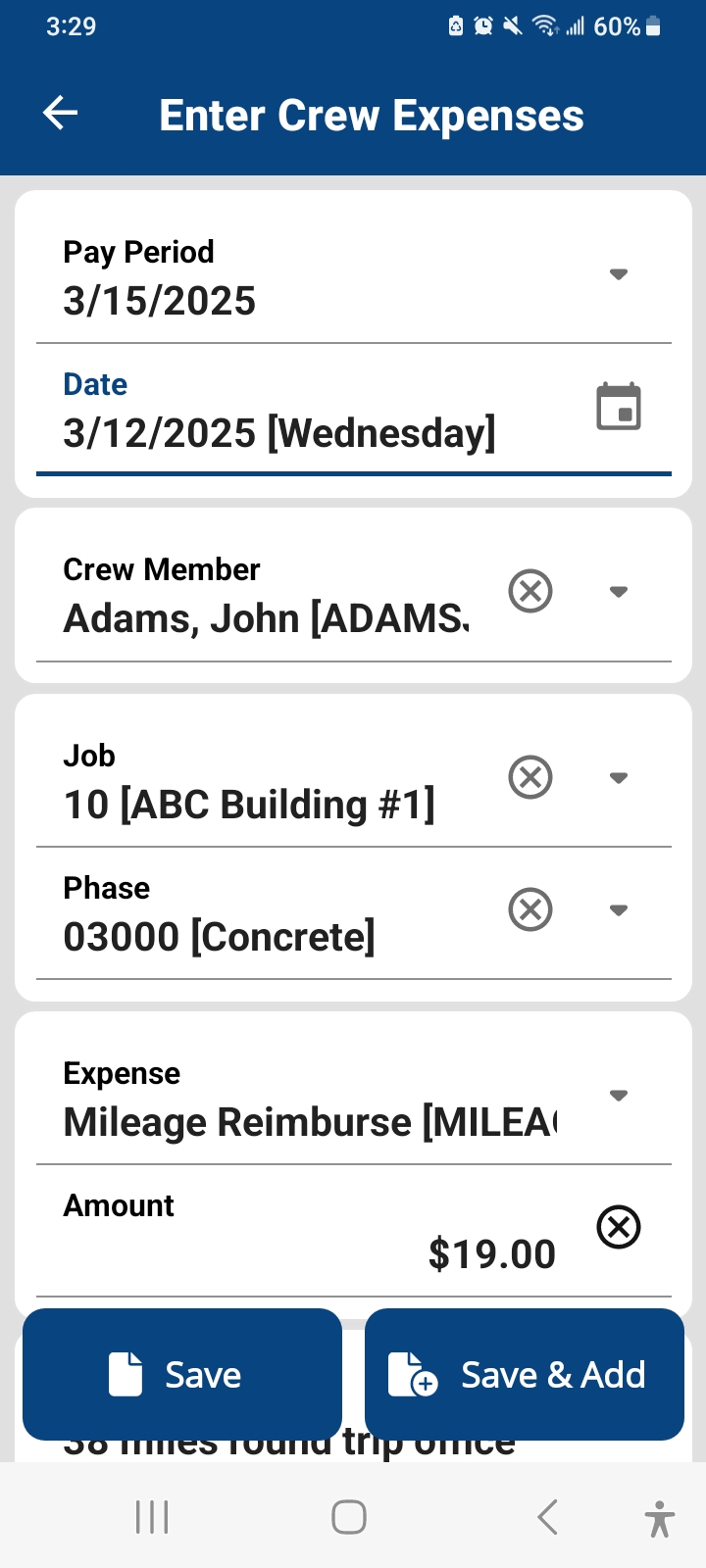Open recent apps from navigation bar
The image size is (706, 1568).
(x=152, y=1517)
